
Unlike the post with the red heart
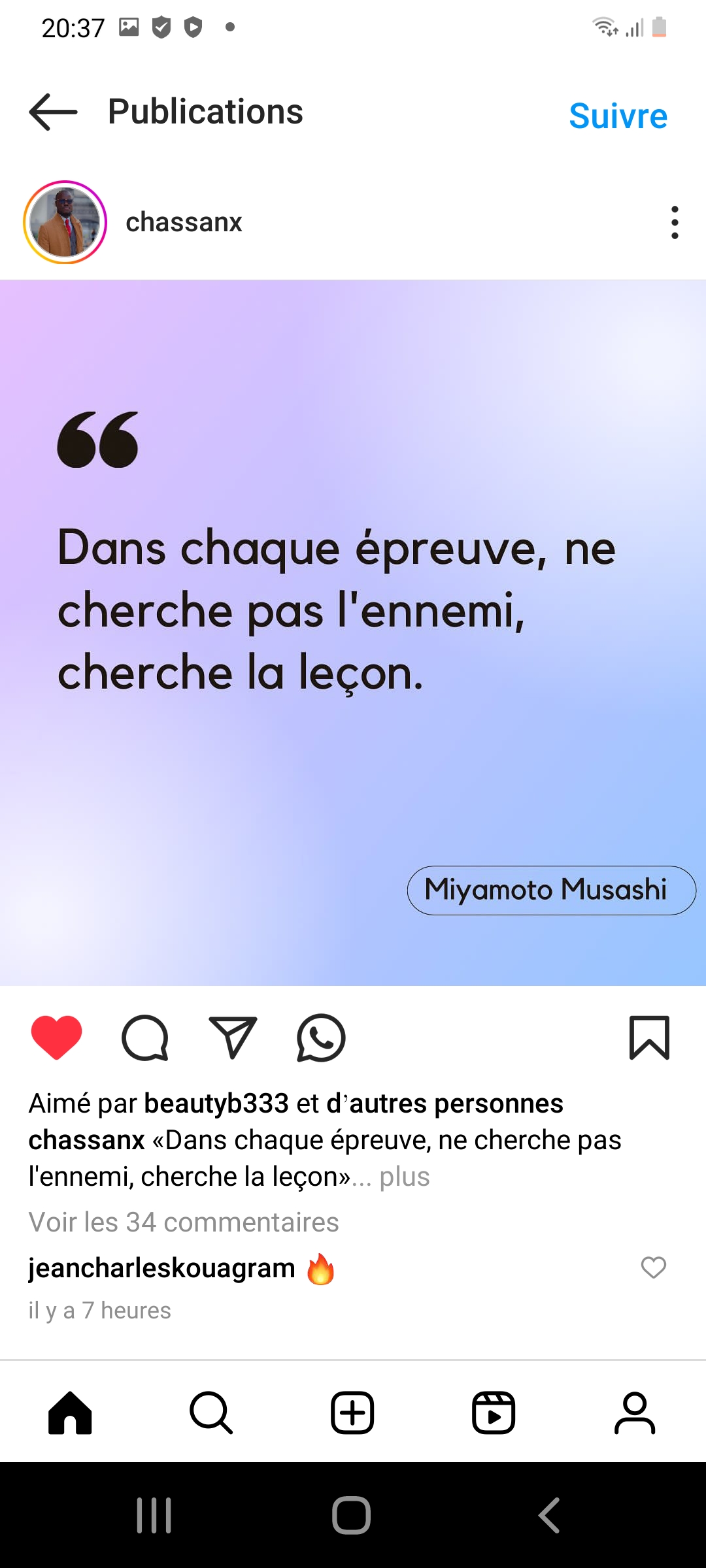[56, 1037]
